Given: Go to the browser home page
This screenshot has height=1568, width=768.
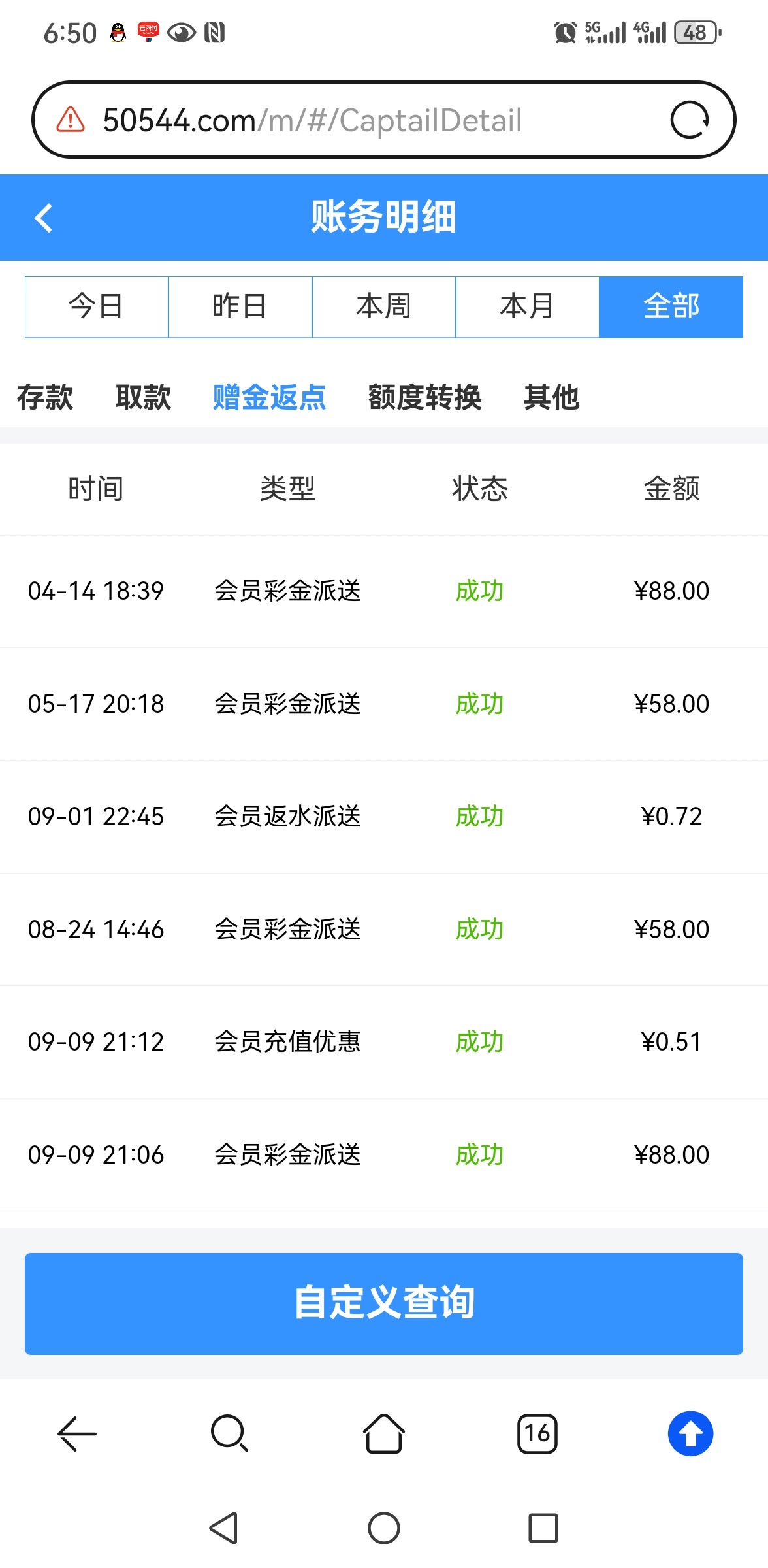Looking at the screenshot, I should (384, 1433).
